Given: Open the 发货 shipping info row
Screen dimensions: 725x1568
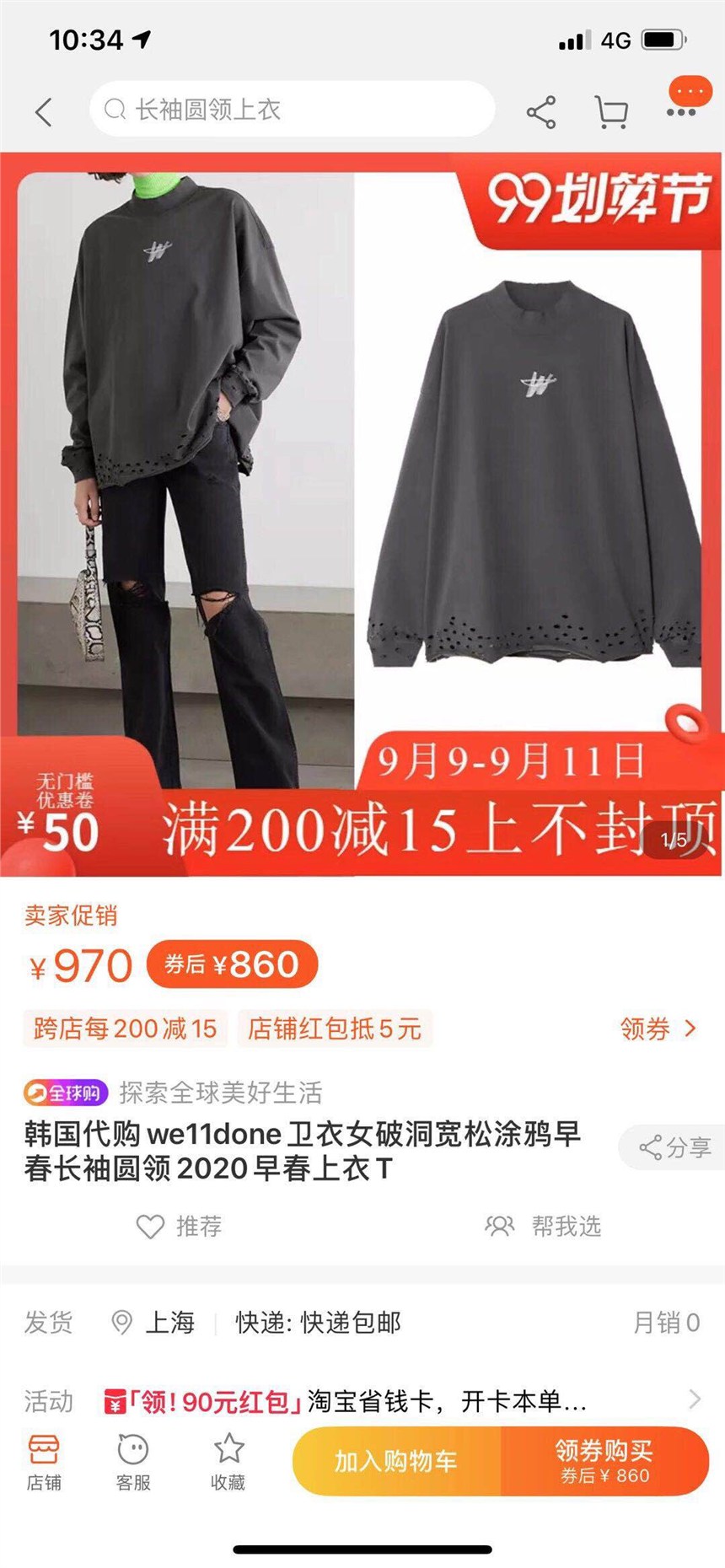Looking at the screenshot, I should pos(362,1322).
